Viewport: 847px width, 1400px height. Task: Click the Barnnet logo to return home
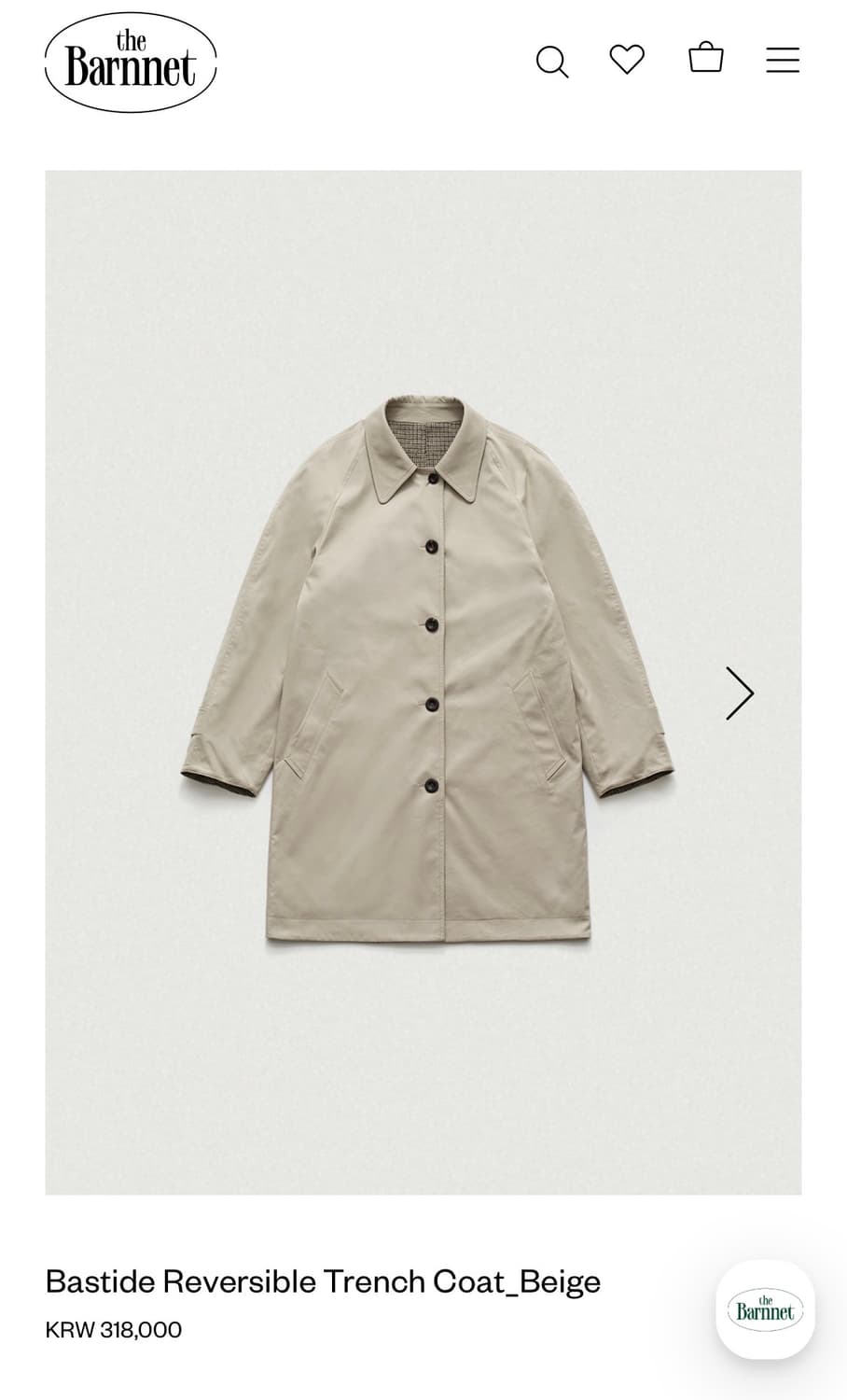coord(131,60)
